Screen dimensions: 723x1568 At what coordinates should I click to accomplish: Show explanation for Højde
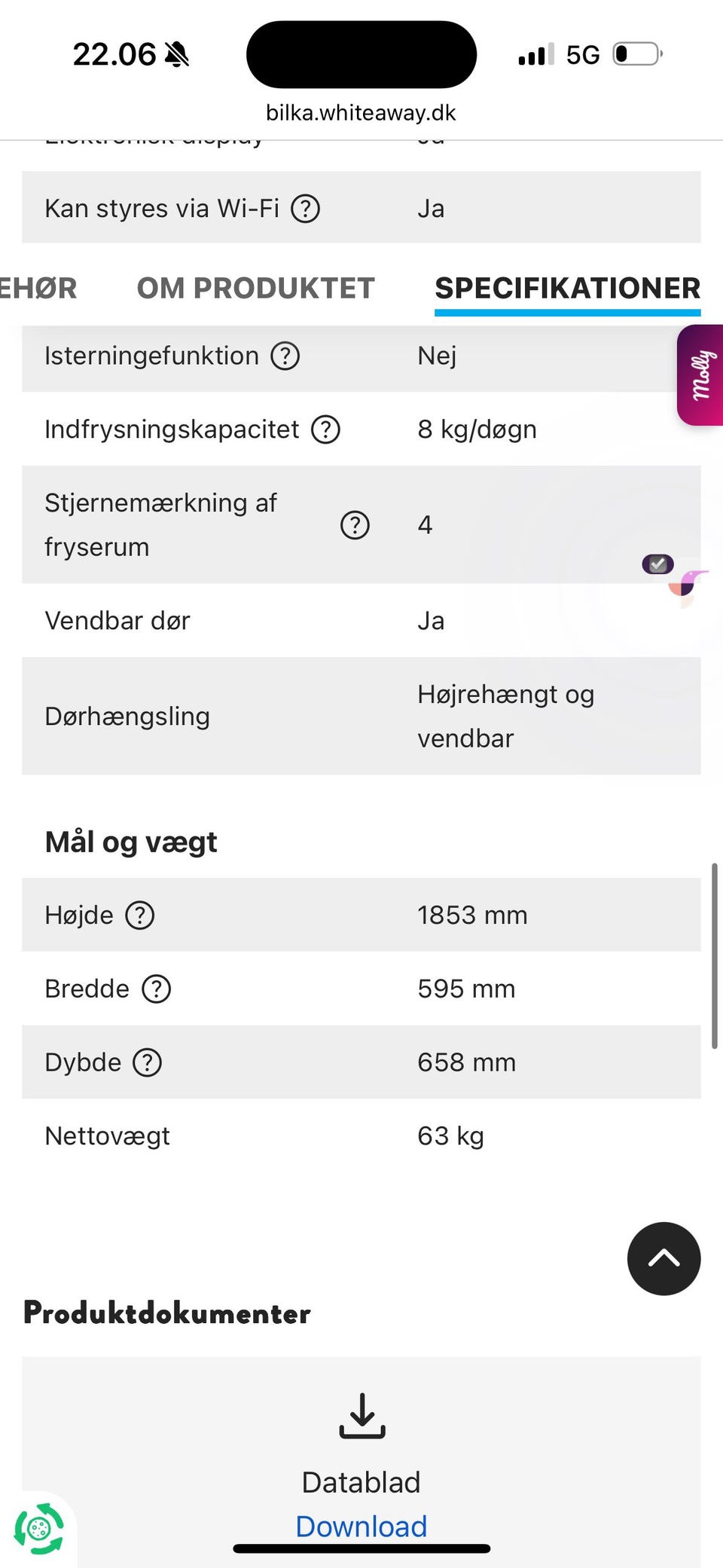click(x=140, y=915)
